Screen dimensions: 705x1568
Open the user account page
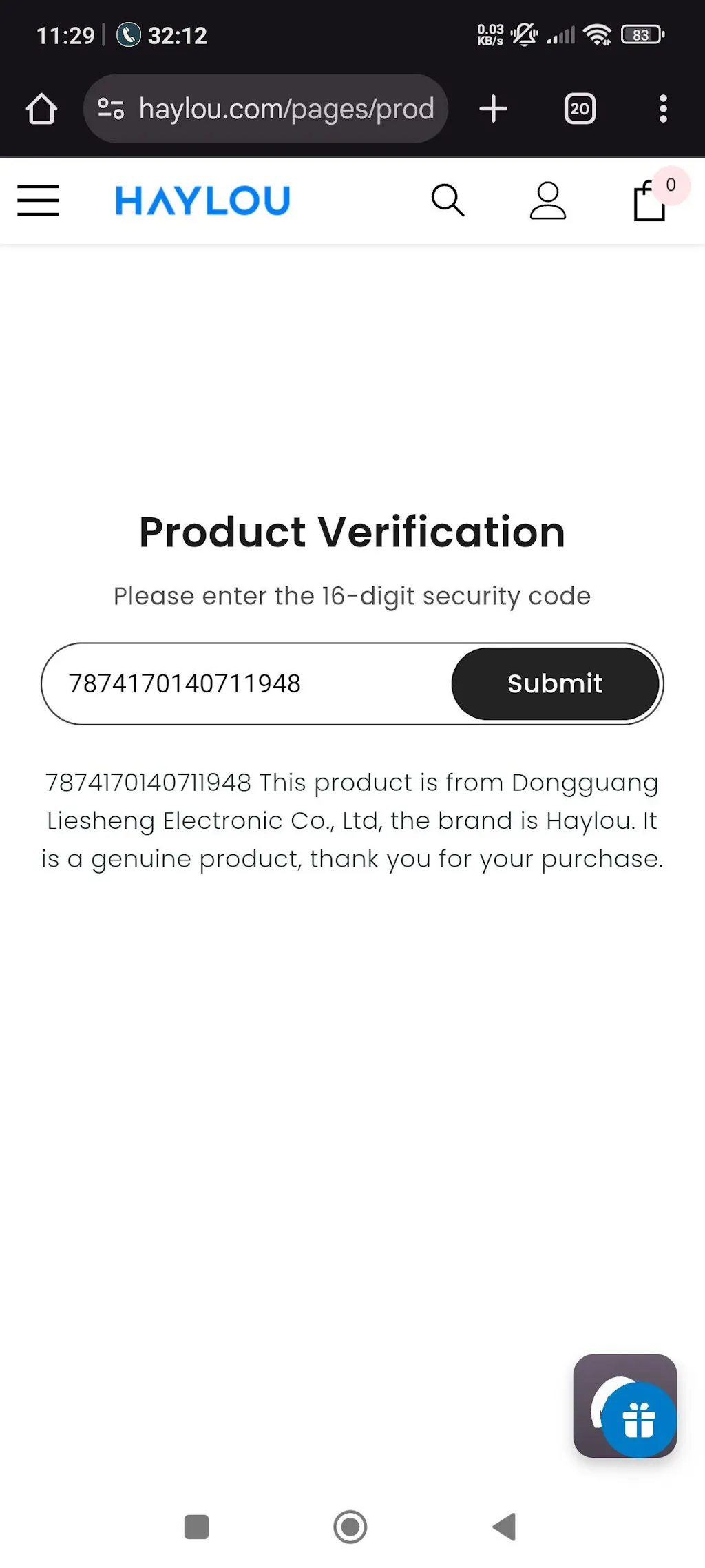[548, 200]
